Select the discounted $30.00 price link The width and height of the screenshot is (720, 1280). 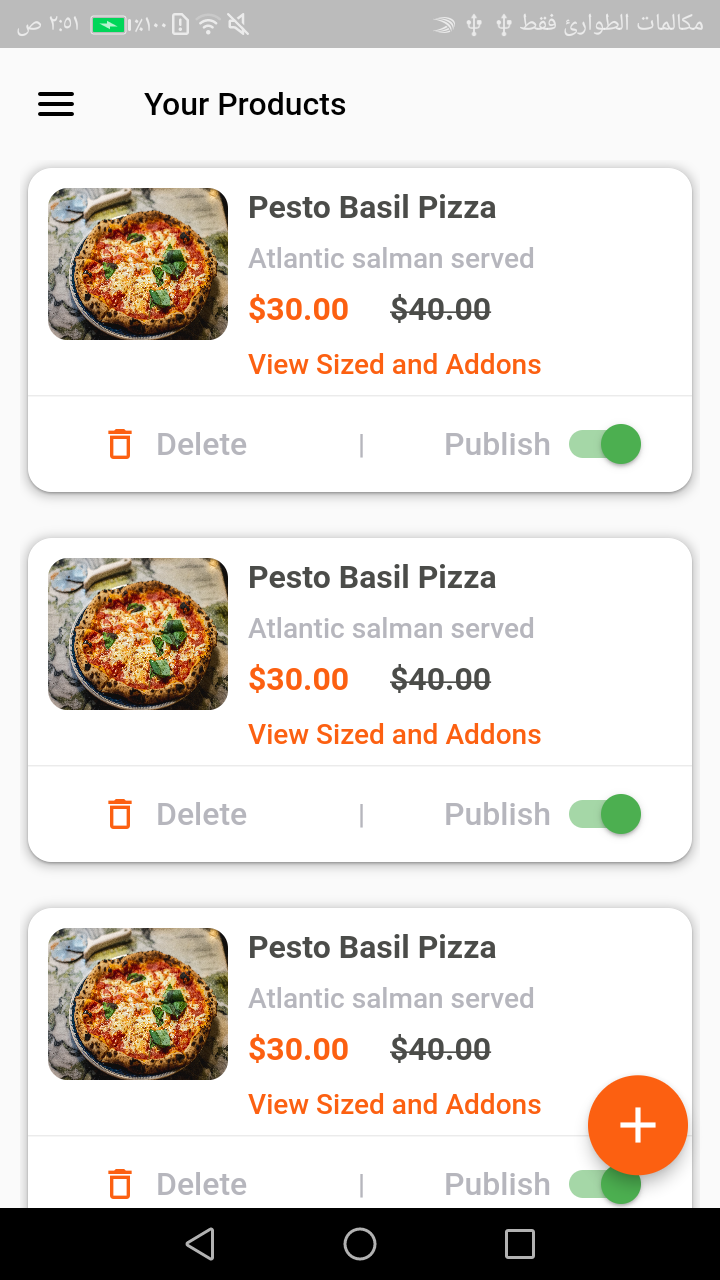pos(298,309)
